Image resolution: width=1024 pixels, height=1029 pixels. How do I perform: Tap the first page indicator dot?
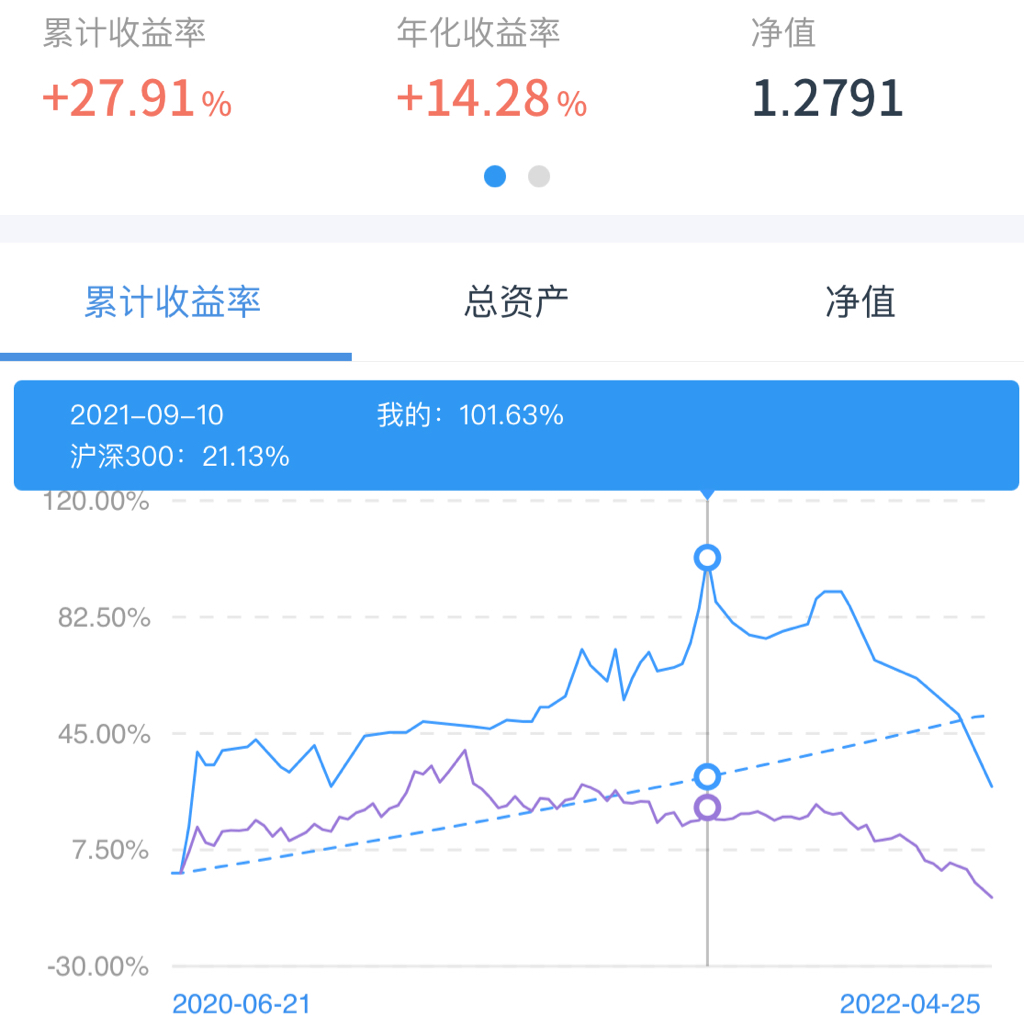click(x=495, y=177)
